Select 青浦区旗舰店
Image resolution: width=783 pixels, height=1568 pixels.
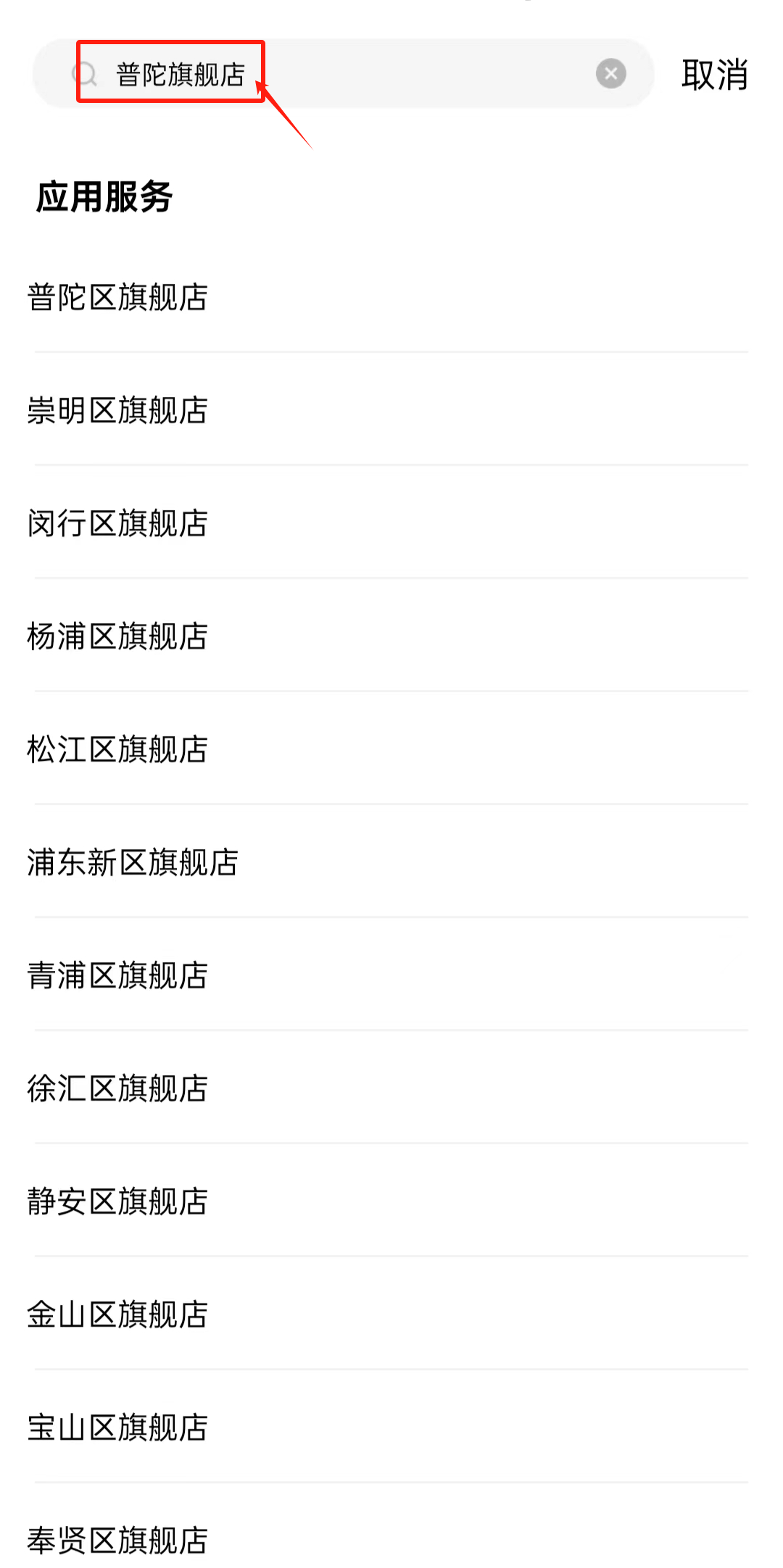pos(117,975)
